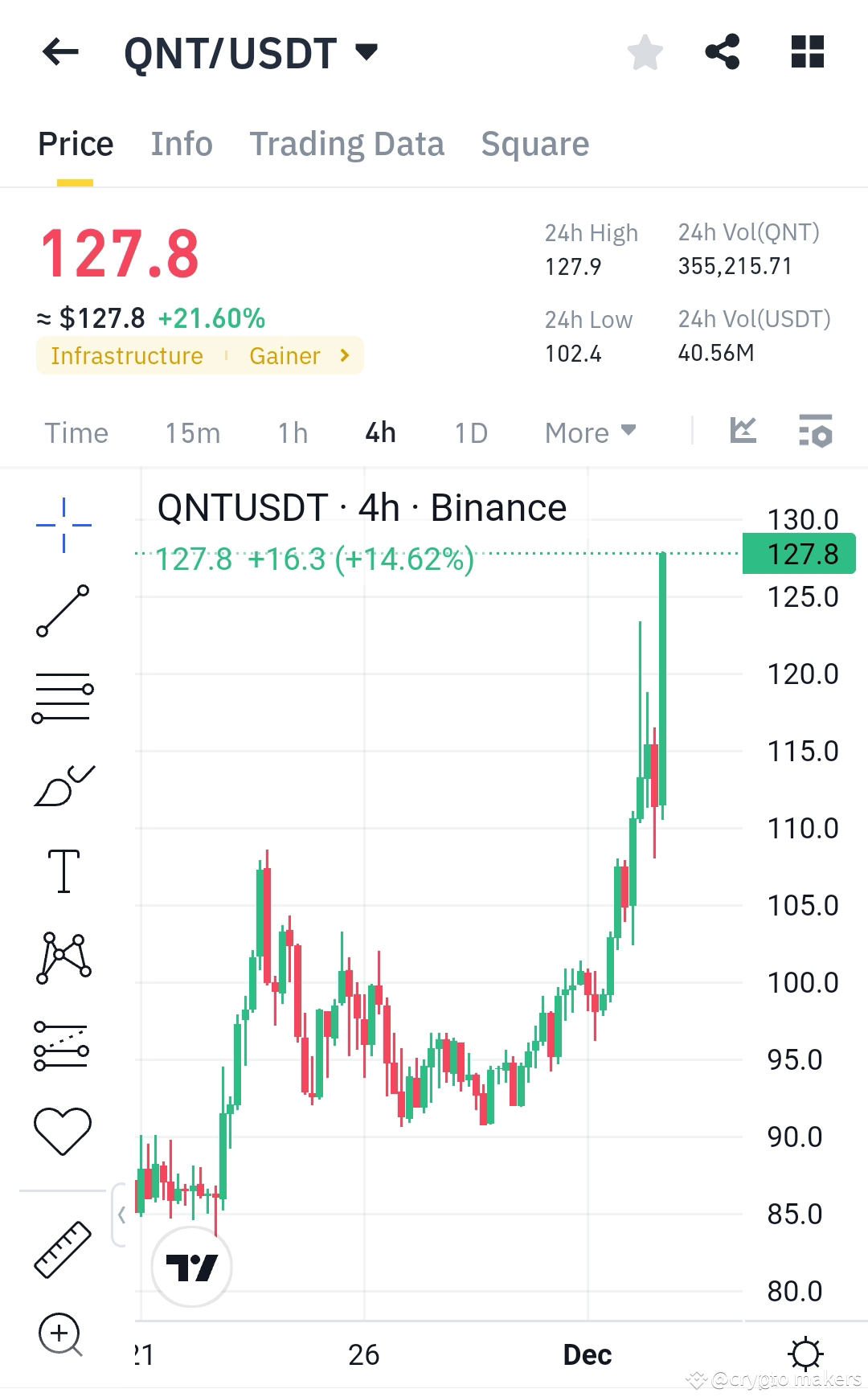
Task: Switch to the Trading Data tab
Action: click(347, 144)
